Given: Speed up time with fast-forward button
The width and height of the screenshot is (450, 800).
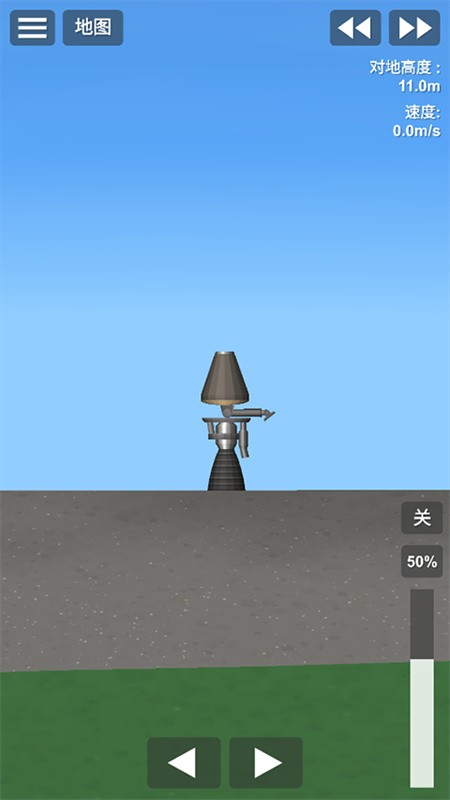Looking at the screenshot, I should (414, 28).
